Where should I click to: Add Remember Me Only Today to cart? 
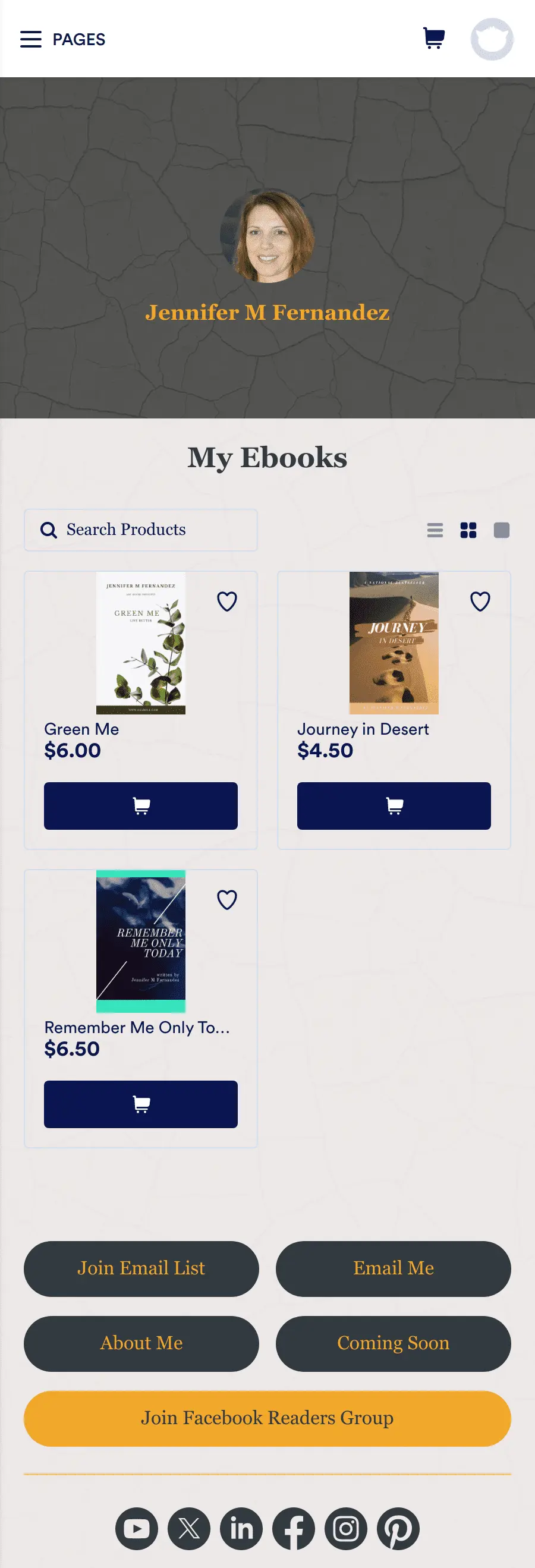click(141, 1104)
